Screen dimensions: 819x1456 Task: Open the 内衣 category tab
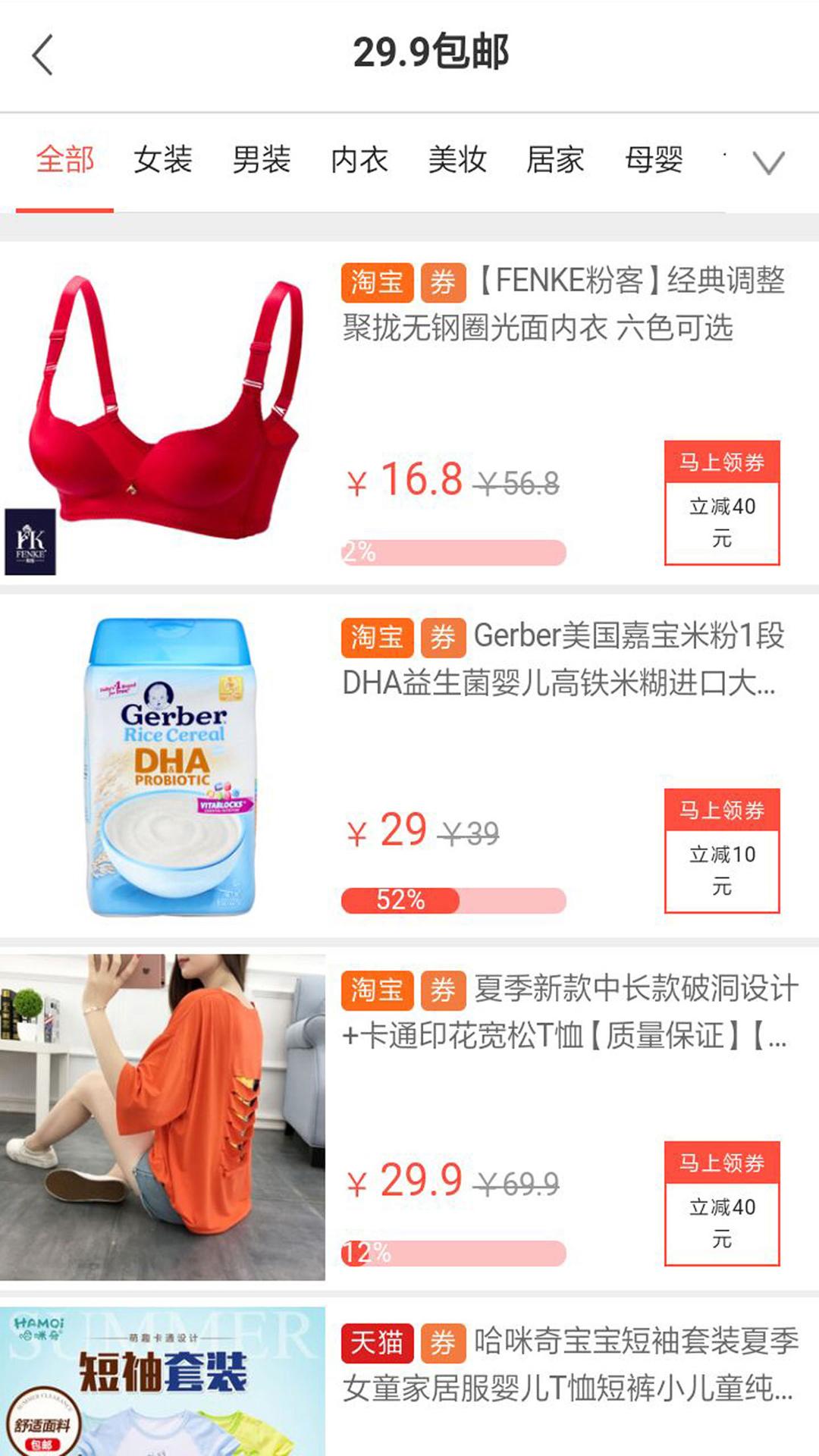(359, 160)
